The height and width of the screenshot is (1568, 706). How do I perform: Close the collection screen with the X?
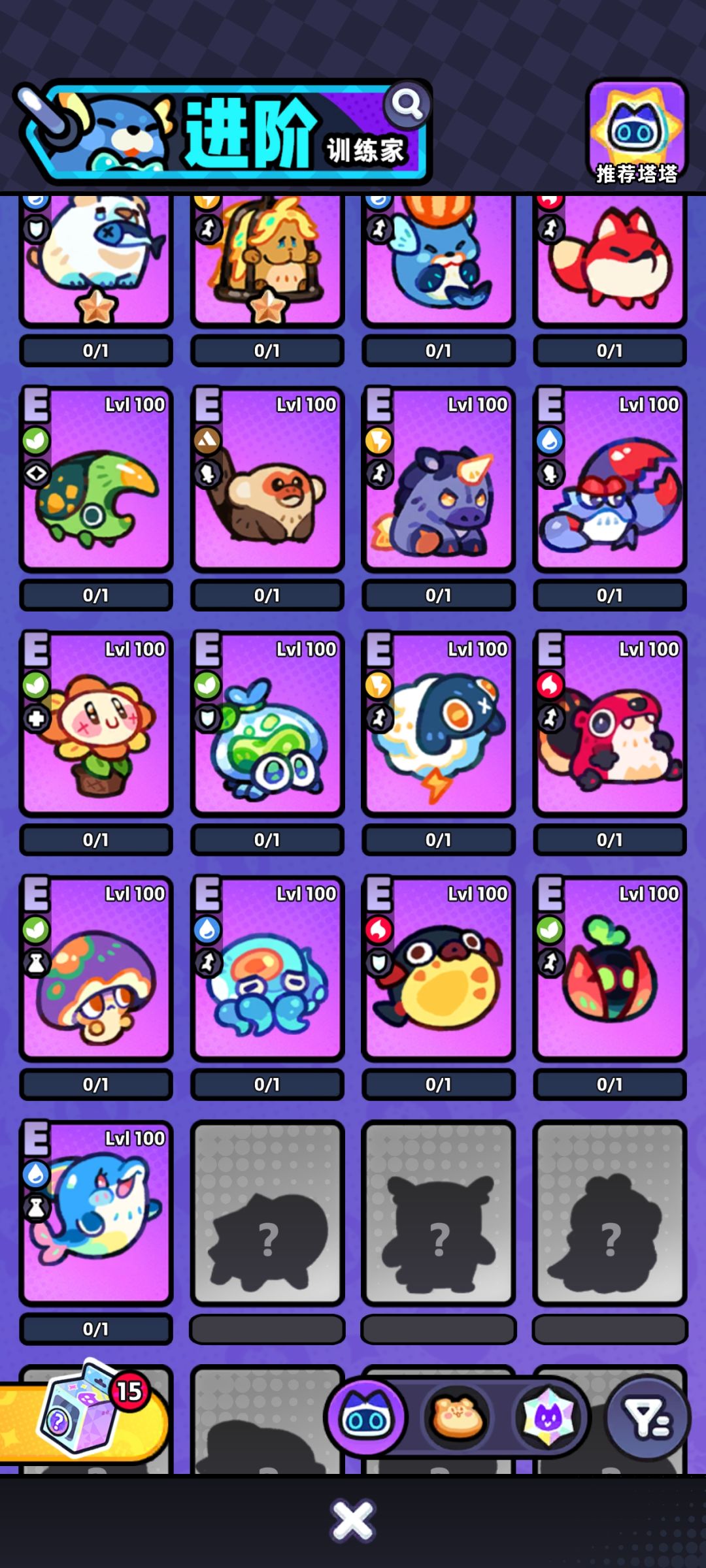pyautogui.click(x=353, y=1521)
